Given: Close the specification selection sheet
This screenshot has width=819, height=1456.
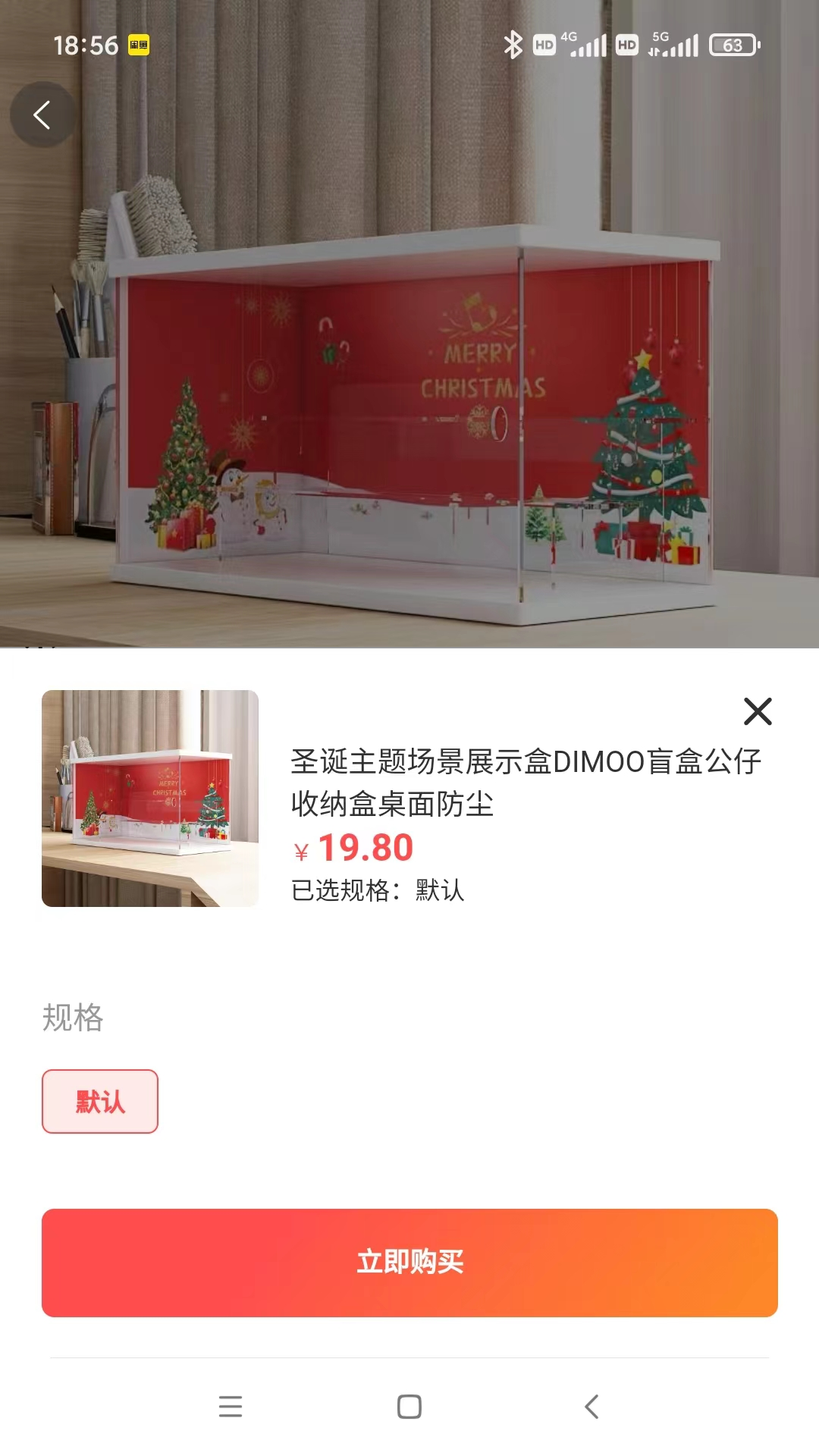Looking at the screenshot, I should [757, 711].
